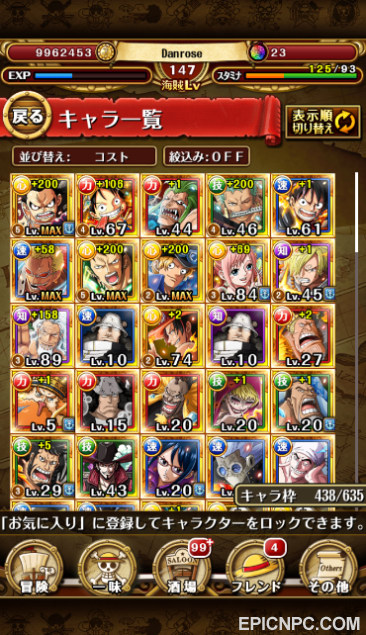Viewport: 366px width, 635px height.
Task: Open the 一味 crew tab
Action: [107, 570]
